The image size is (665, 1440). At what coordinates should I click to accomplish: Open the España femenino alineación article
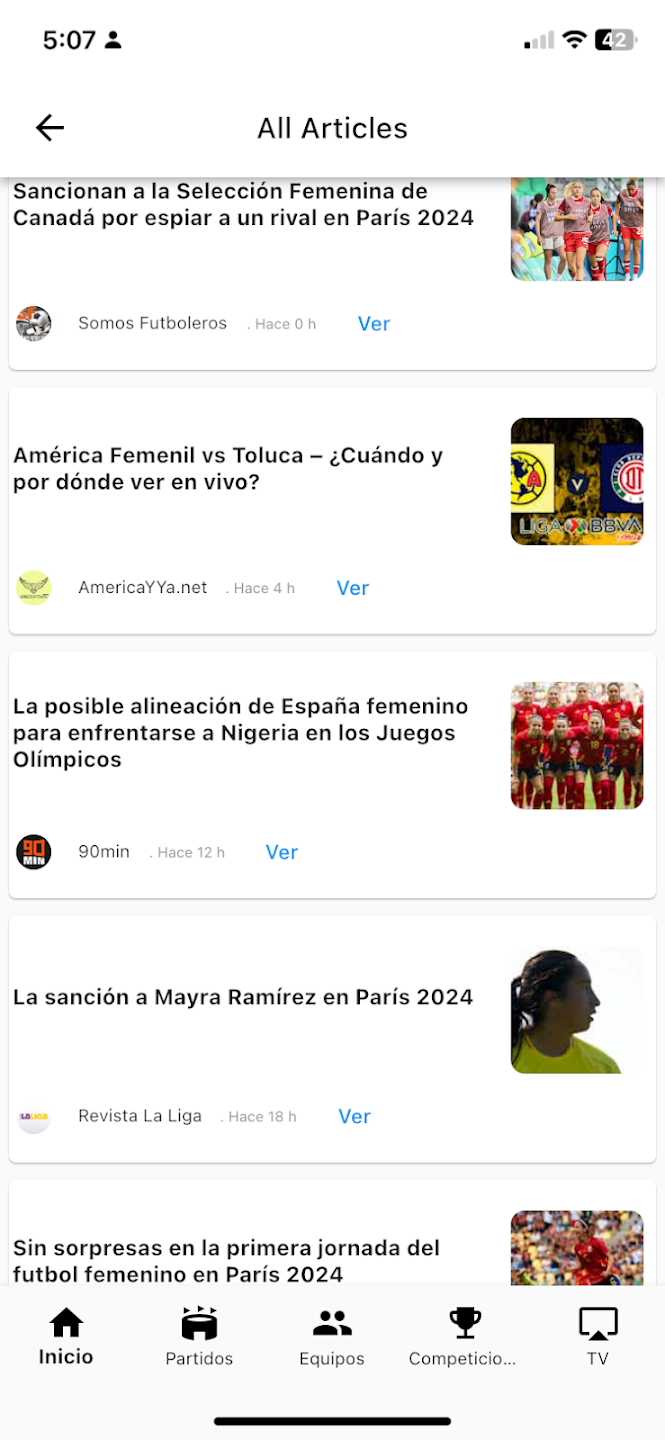(240, 733)
